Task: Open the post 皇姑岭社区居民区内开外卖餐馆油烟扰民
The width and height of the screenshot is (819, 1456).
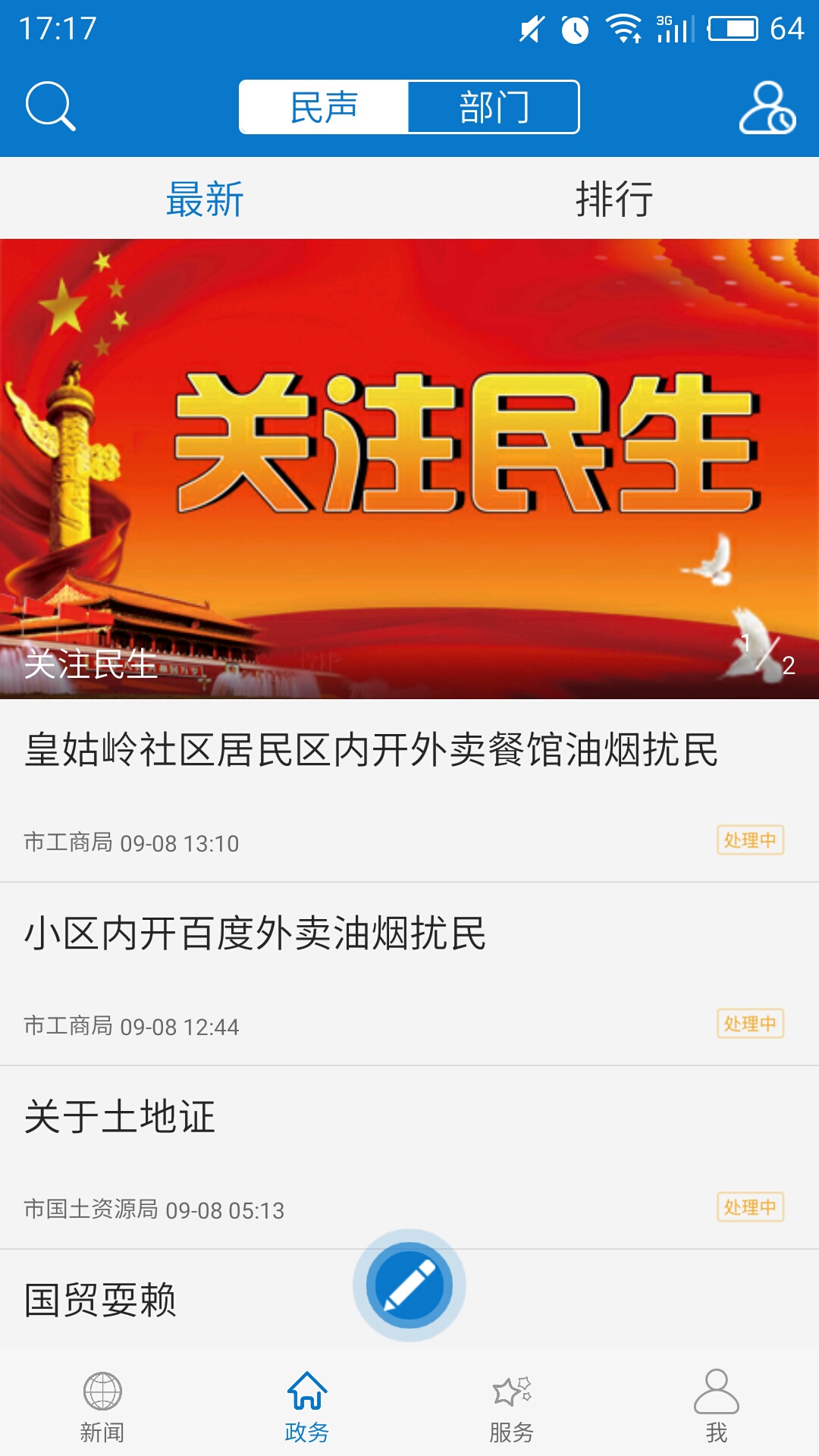Action: click(372, 751)
